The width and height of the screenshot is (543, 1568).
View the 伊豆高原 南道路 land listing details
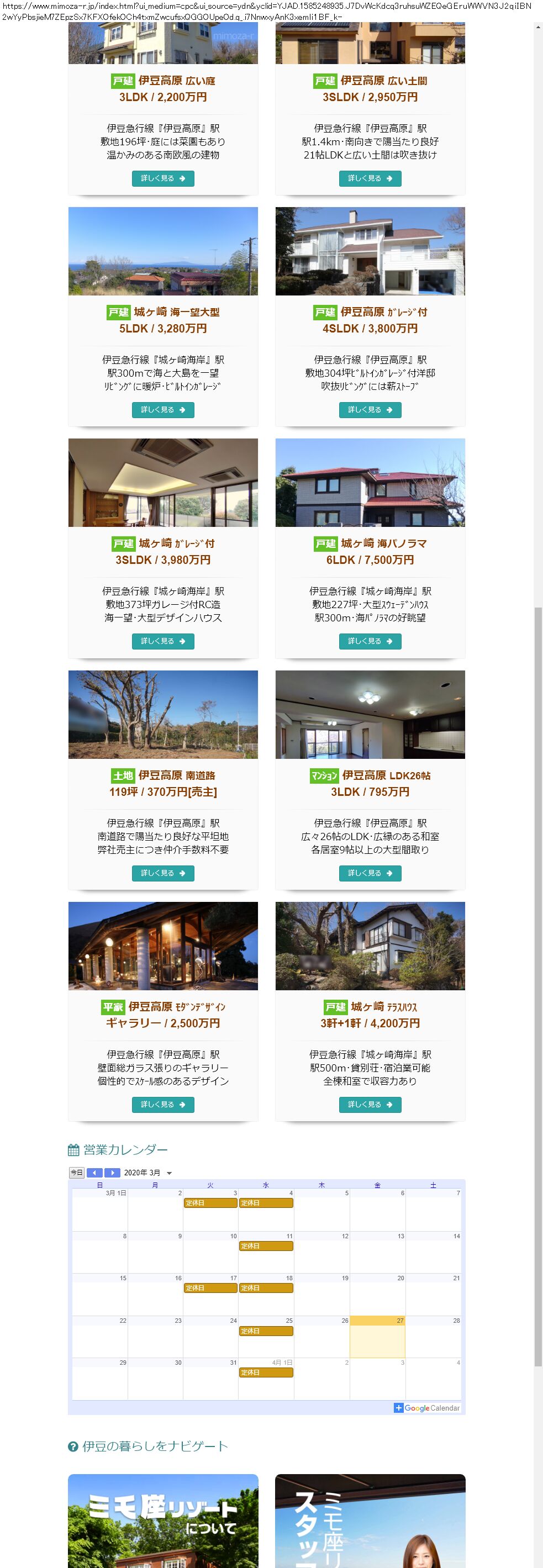click(163, 873)
